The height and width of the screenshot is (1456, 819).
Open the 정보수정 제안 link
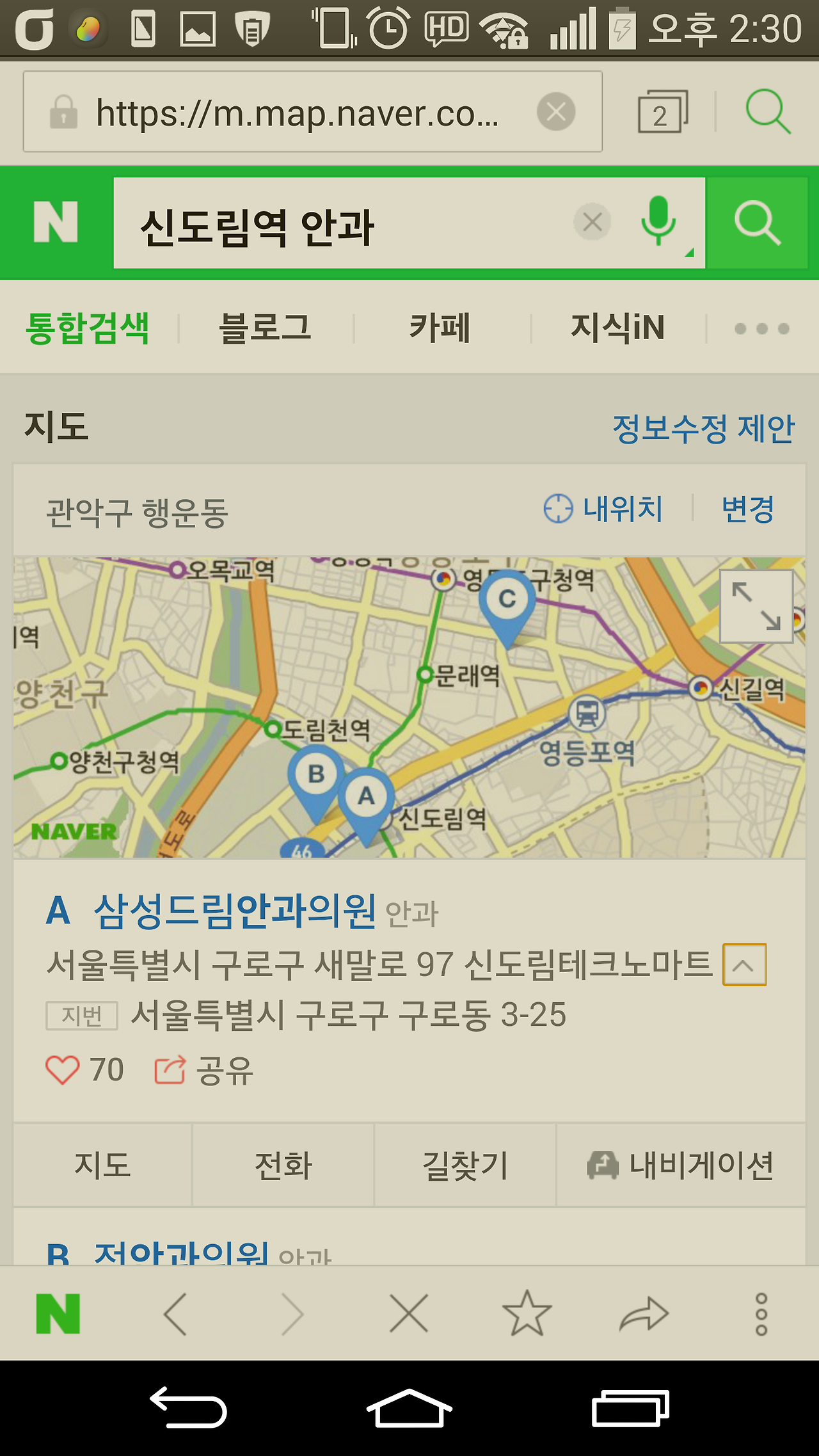click(x=703, y=428)
